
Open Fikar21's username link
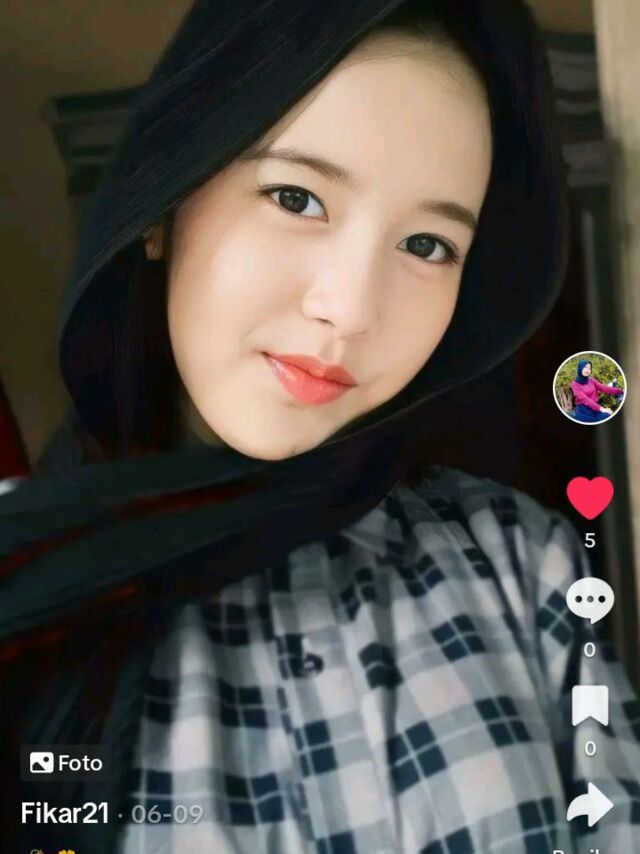65,814
